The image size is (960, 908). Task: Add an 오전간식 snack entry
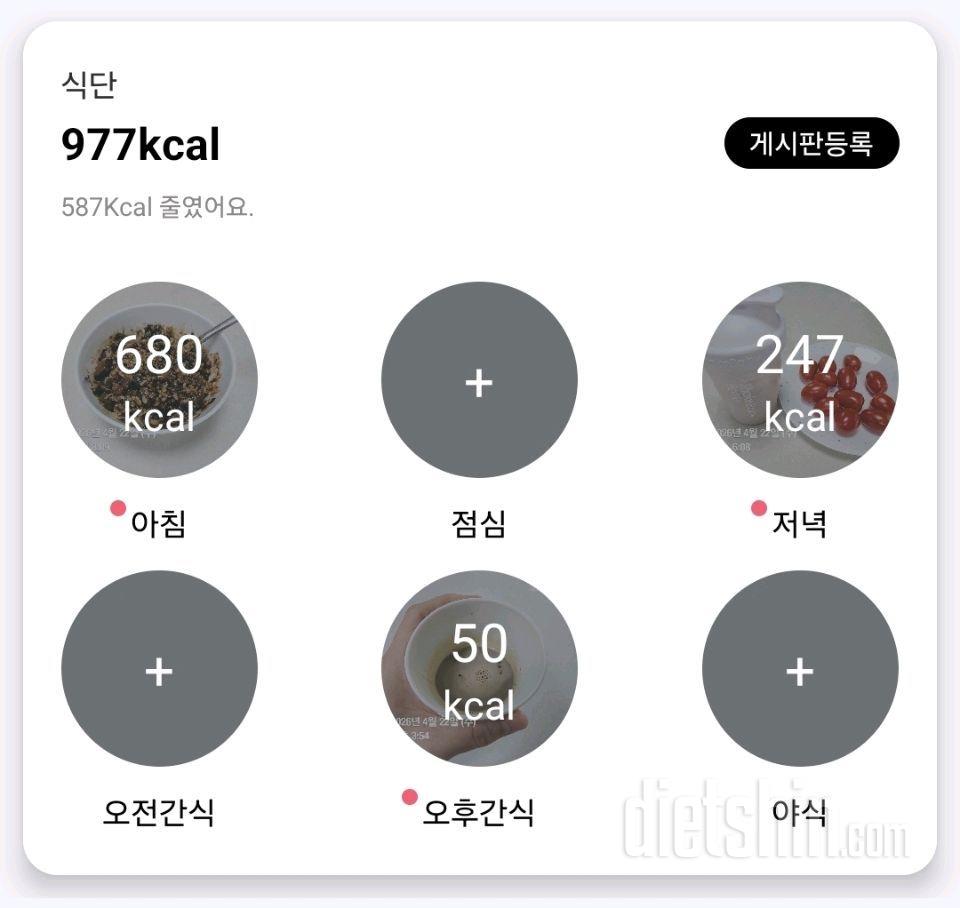(159, 669)
